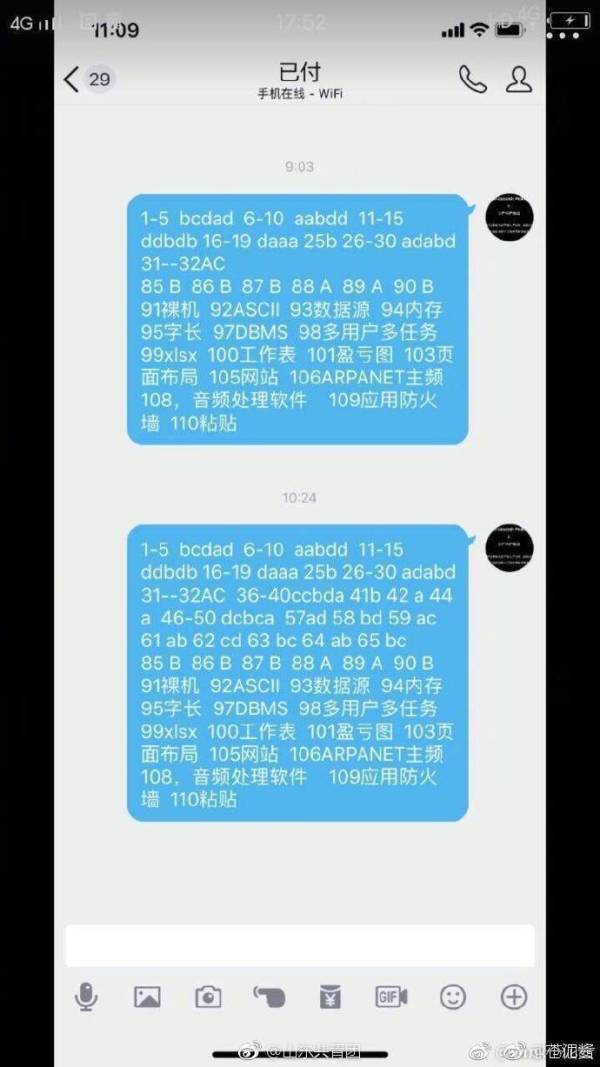Open more options with the plus icon
Screen dimensions: 600x1067
[513, 996]
